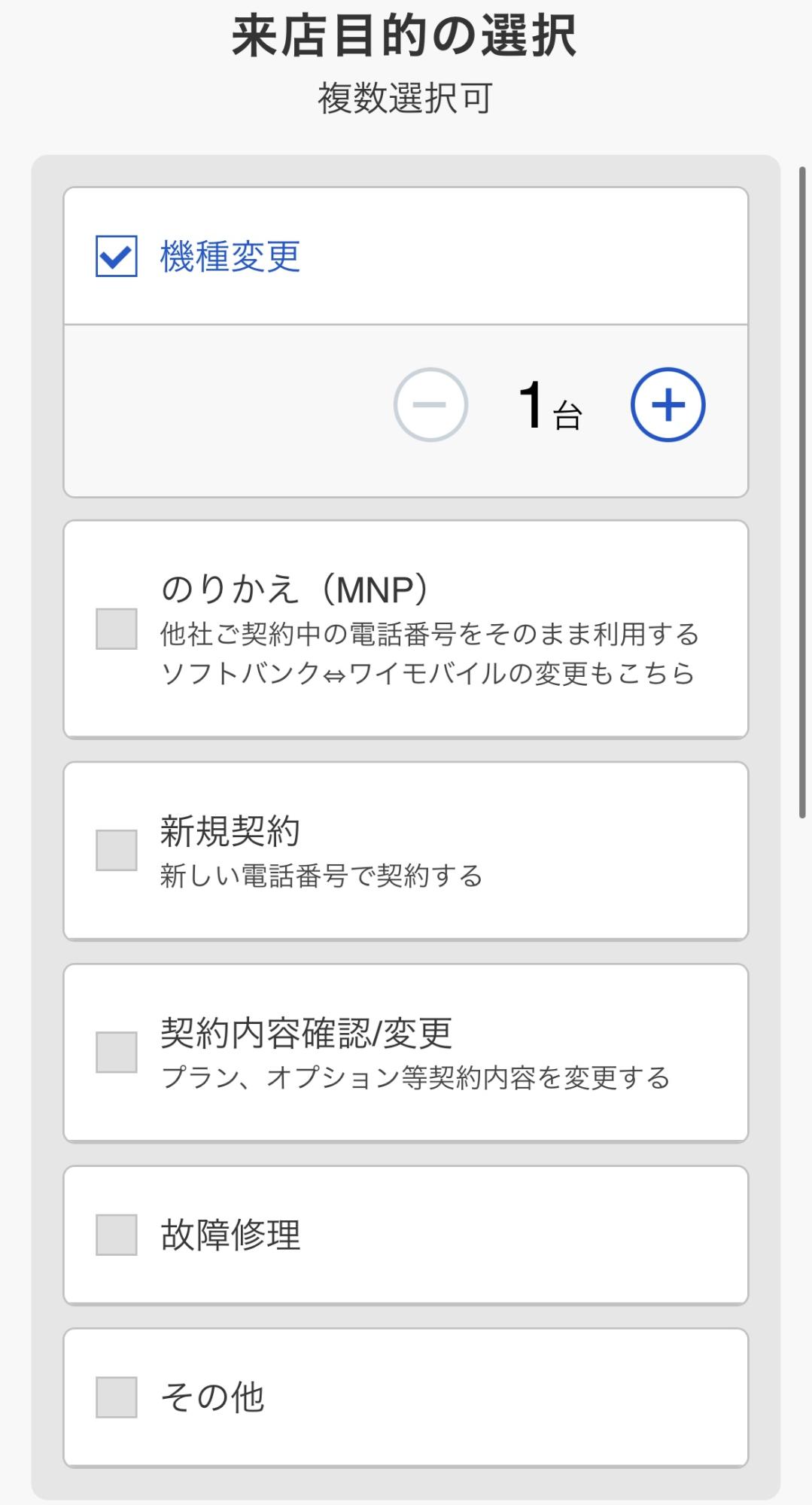Click the minus icon to reduce device count
This screenshot has width=812, height=1505.
point(431,404)
